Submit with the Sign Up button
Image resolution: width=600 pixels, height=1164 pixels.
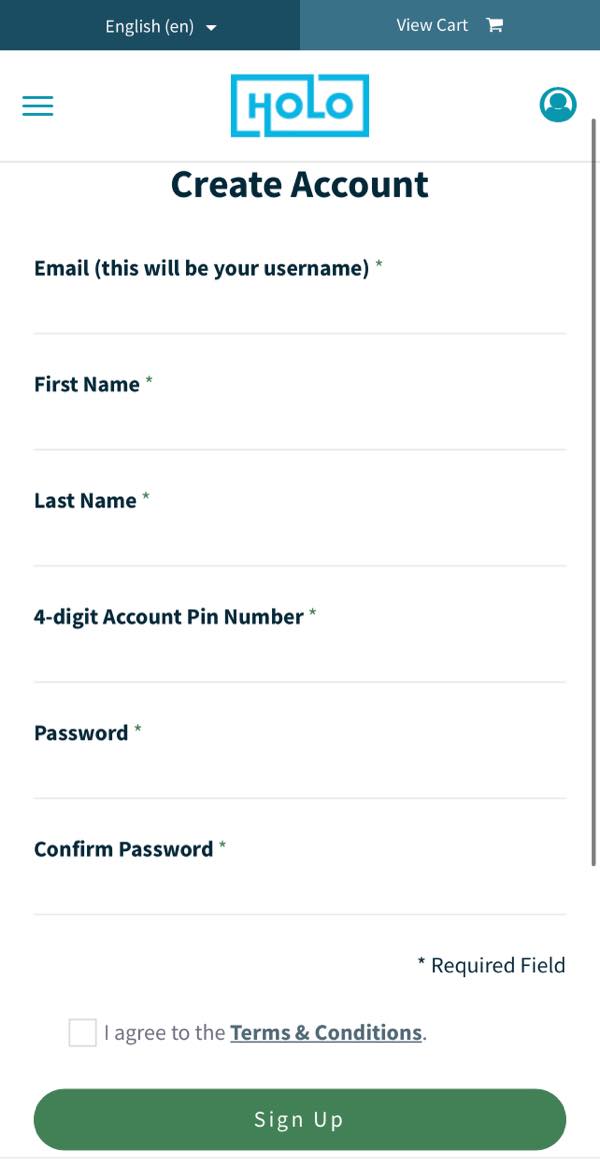coord(300,1119)
